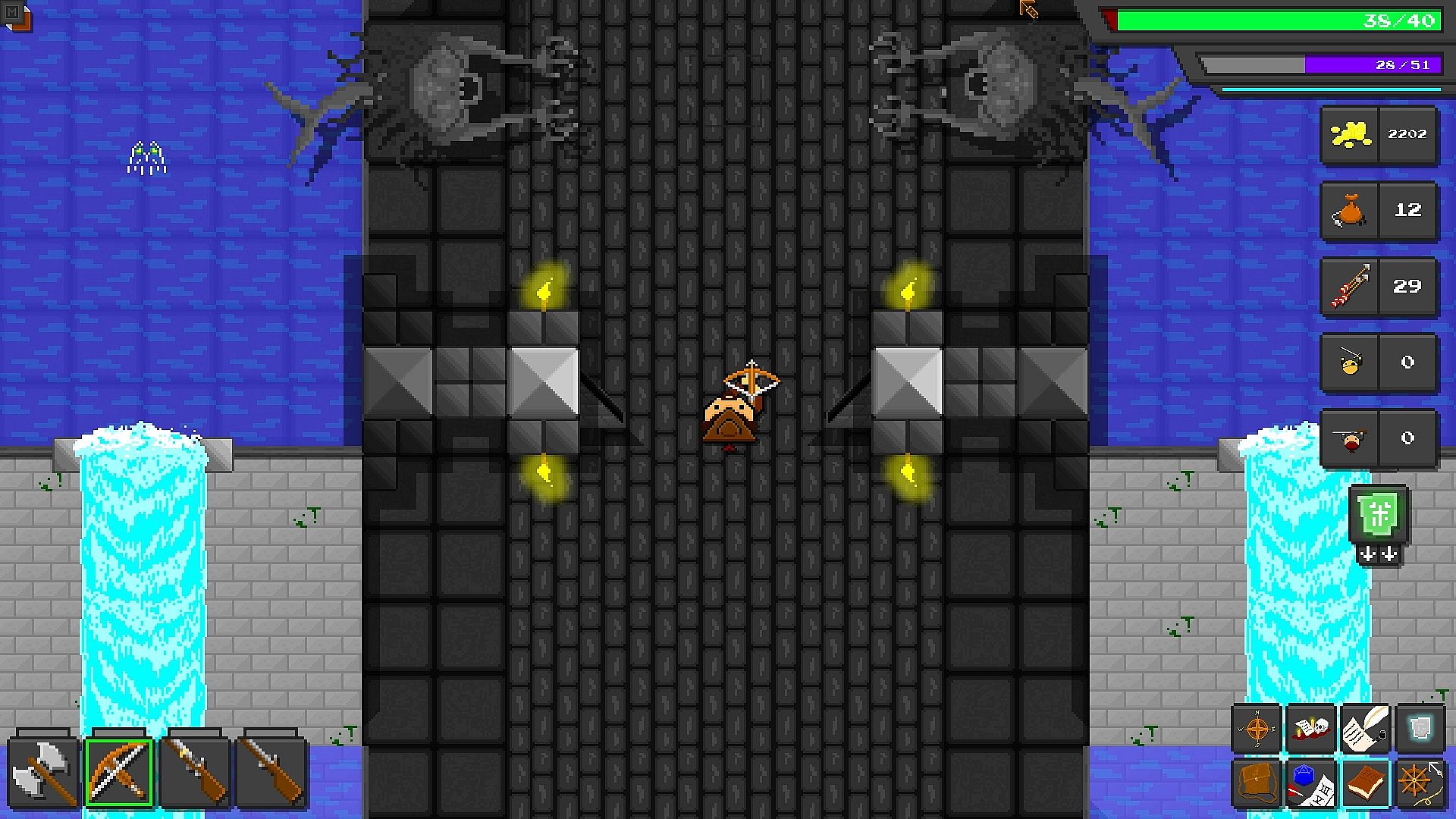Tap the small box icon in the top-left corner
This screenshot has height=819, width=1456.
[17, 16]
